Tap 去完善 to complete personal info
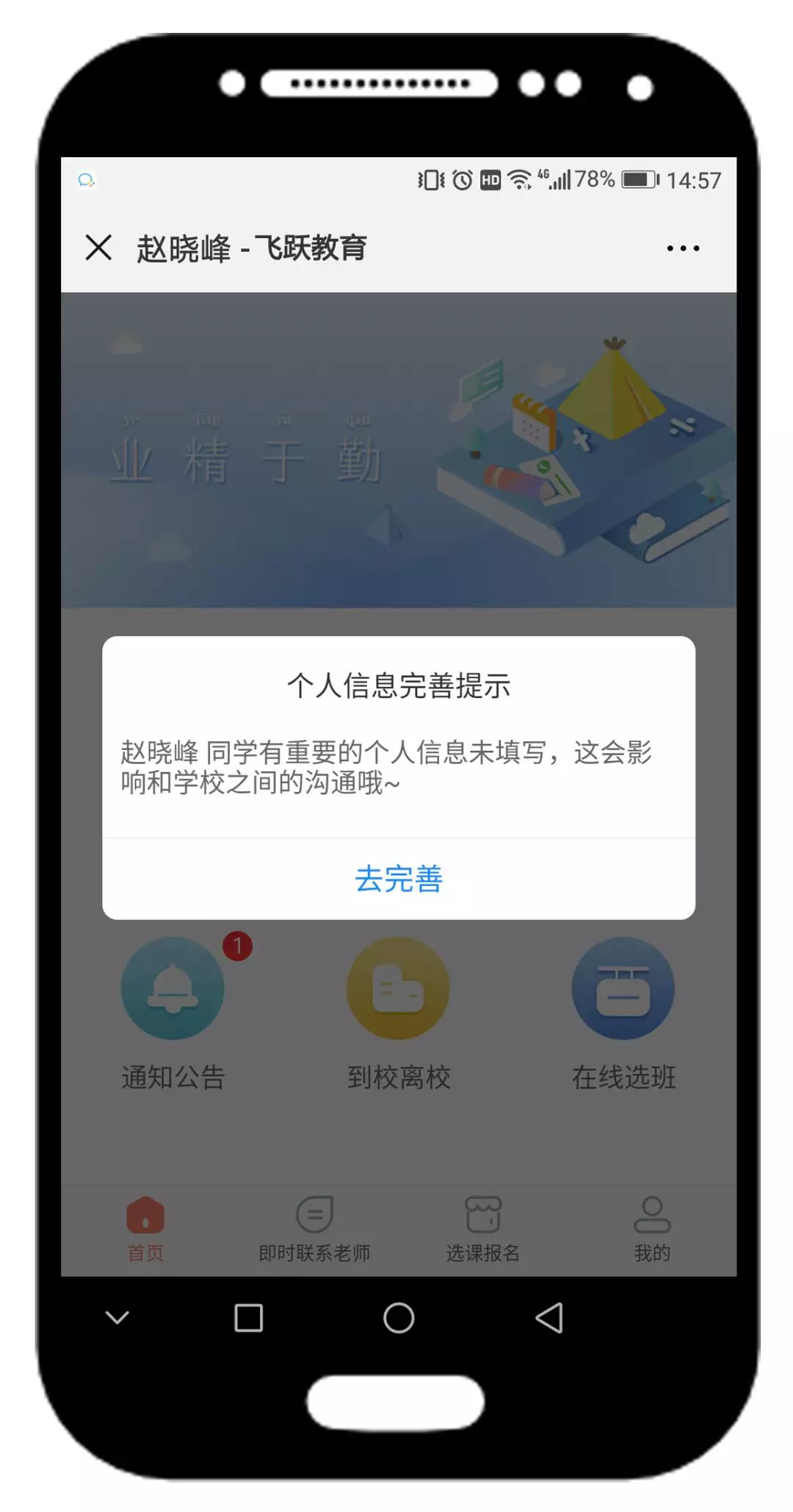 click(398, 879)
